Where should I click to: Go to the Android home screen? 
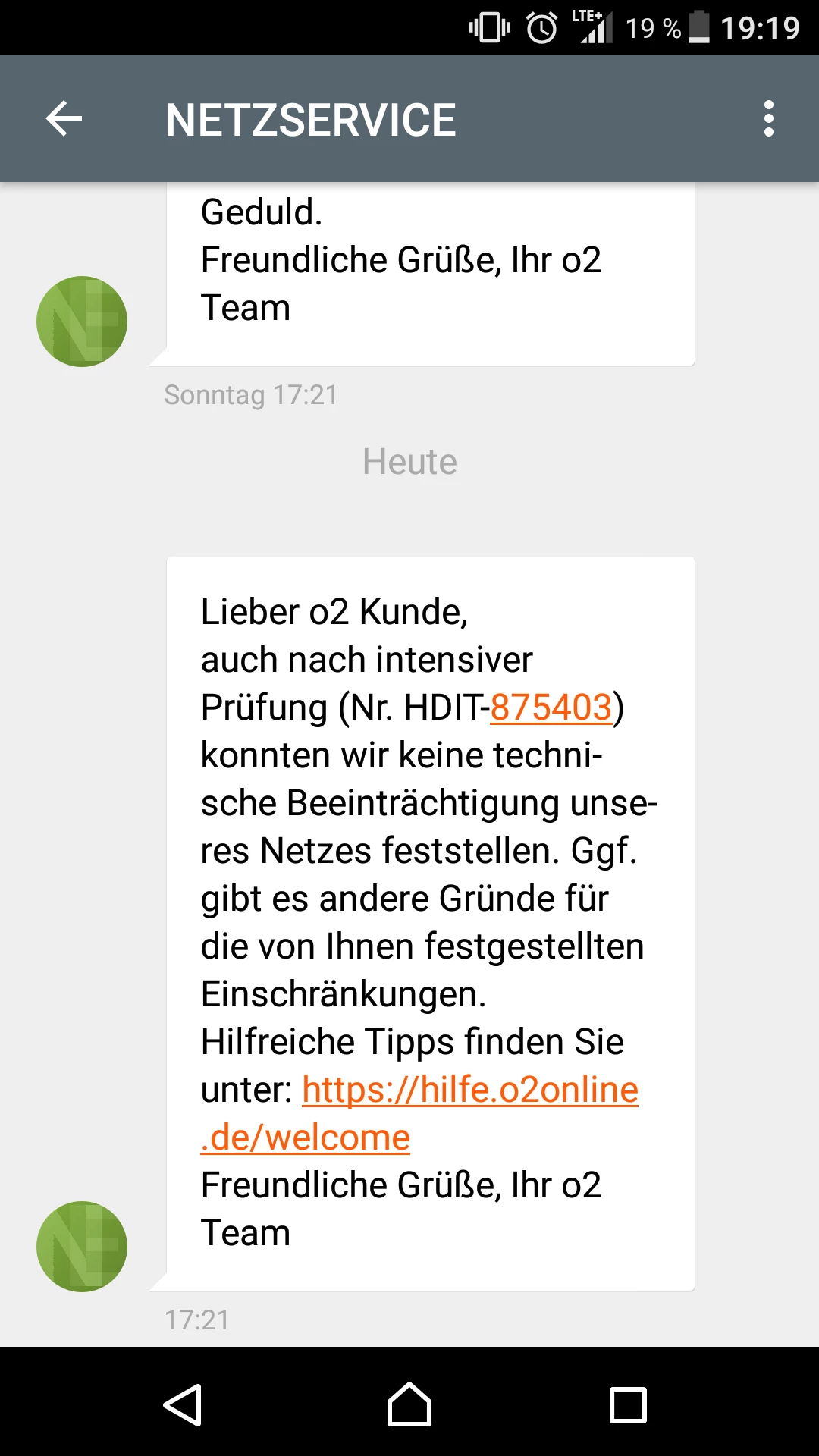(409, 1404)
